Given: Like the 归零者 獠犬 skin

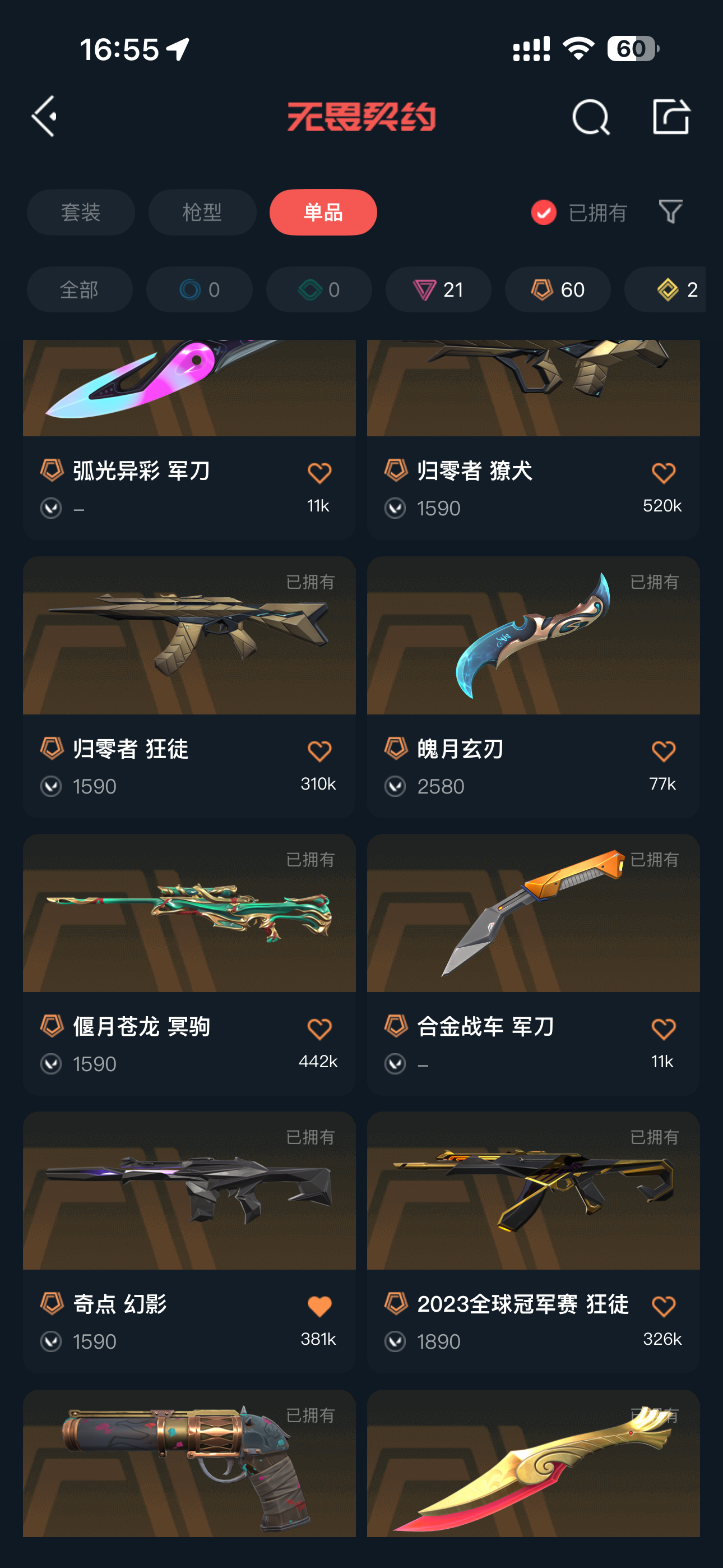Looking at the screenshot, I should point(662,473).
